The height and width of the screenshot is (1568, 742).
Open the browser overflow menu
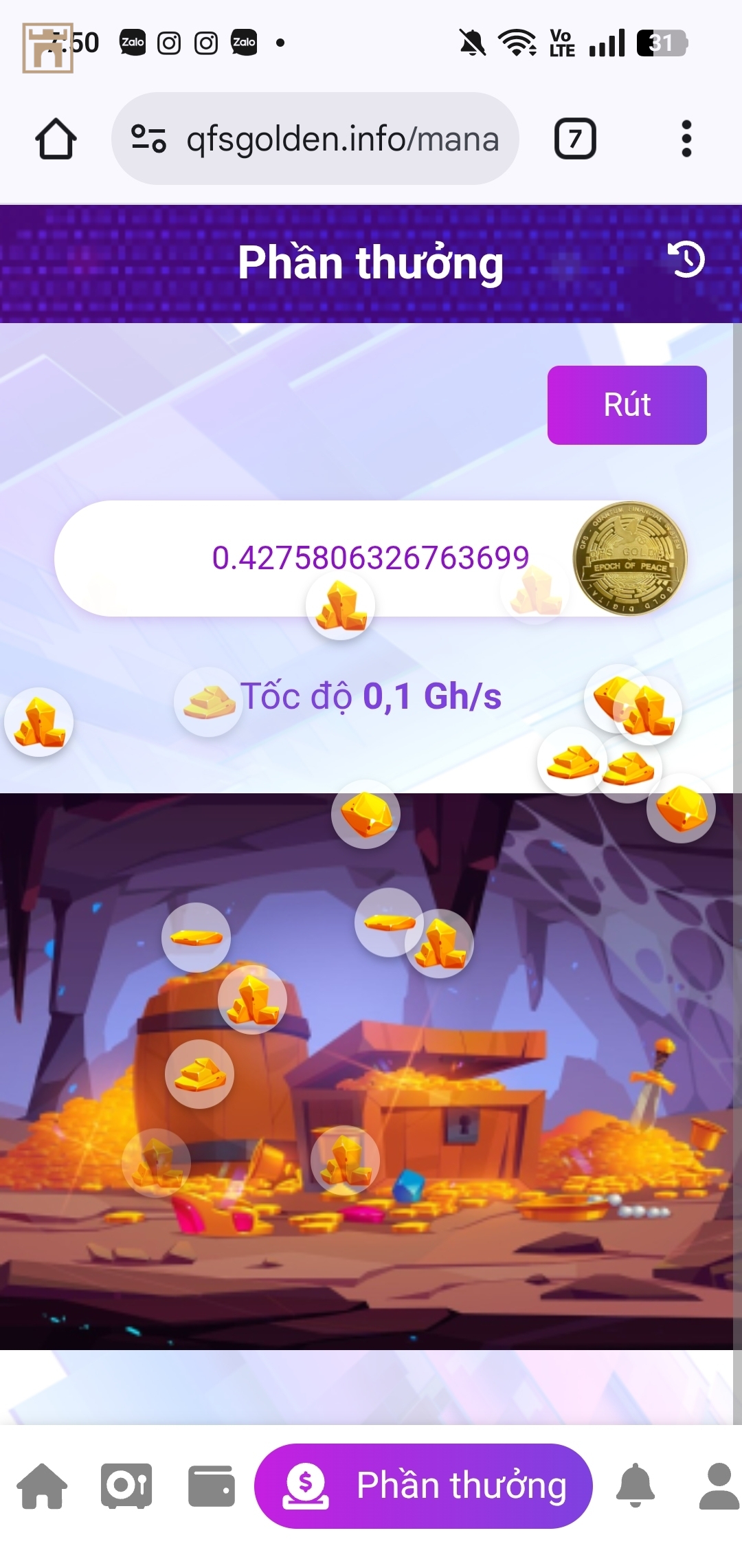click(686, 139)
